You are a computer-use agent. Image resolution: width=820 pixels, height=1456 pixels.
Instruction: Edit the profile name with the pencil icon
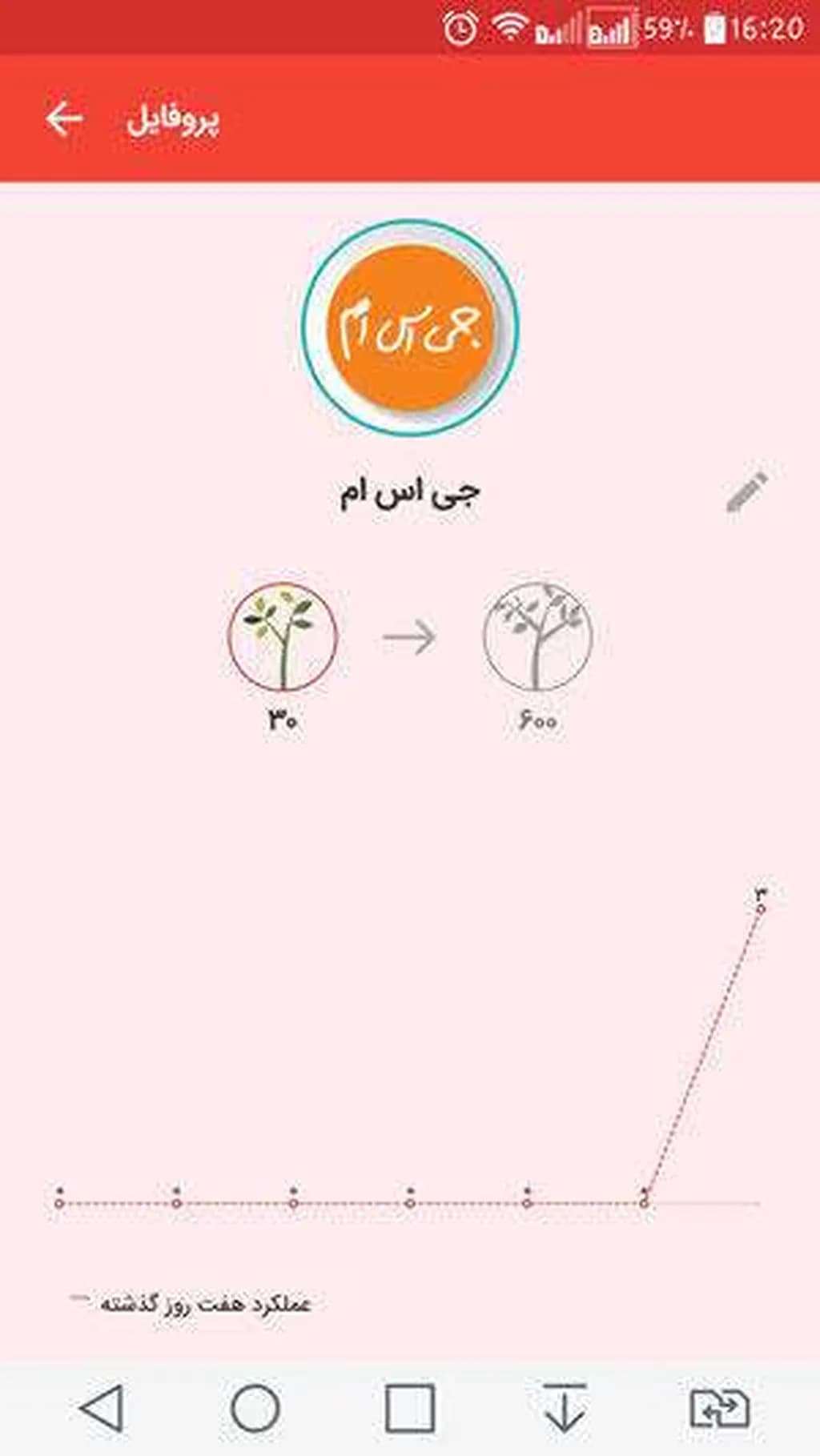(x=746, y=491)
